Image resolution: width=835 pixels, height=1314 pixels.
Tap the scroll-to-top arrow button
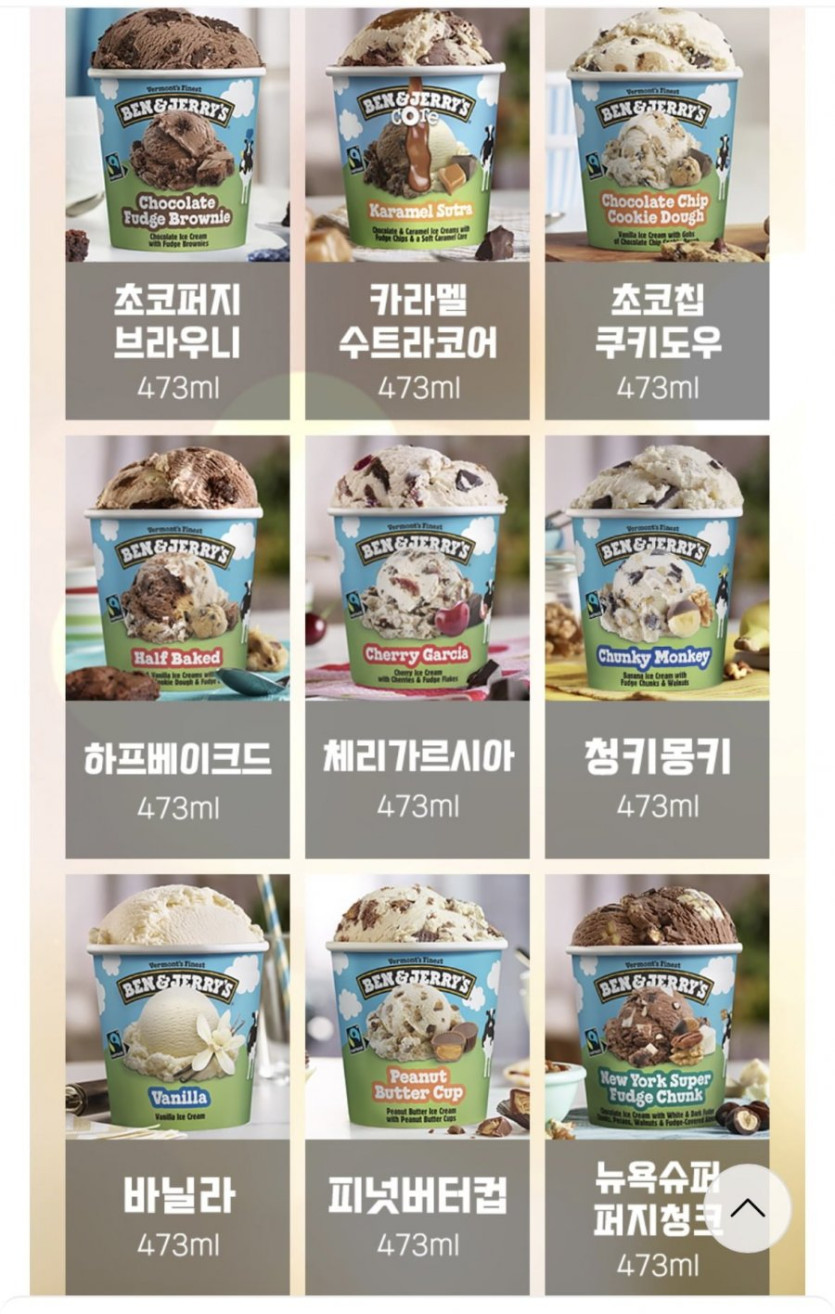(x=747, y=1208)
